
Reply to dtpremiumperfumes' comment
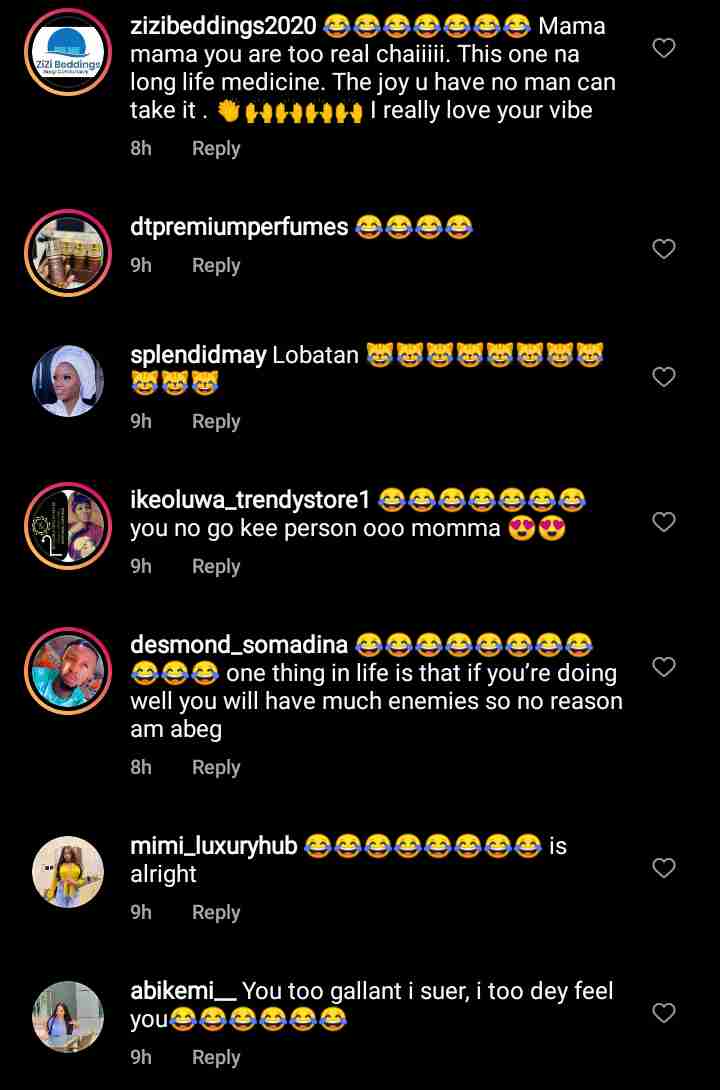pos(216,265)
